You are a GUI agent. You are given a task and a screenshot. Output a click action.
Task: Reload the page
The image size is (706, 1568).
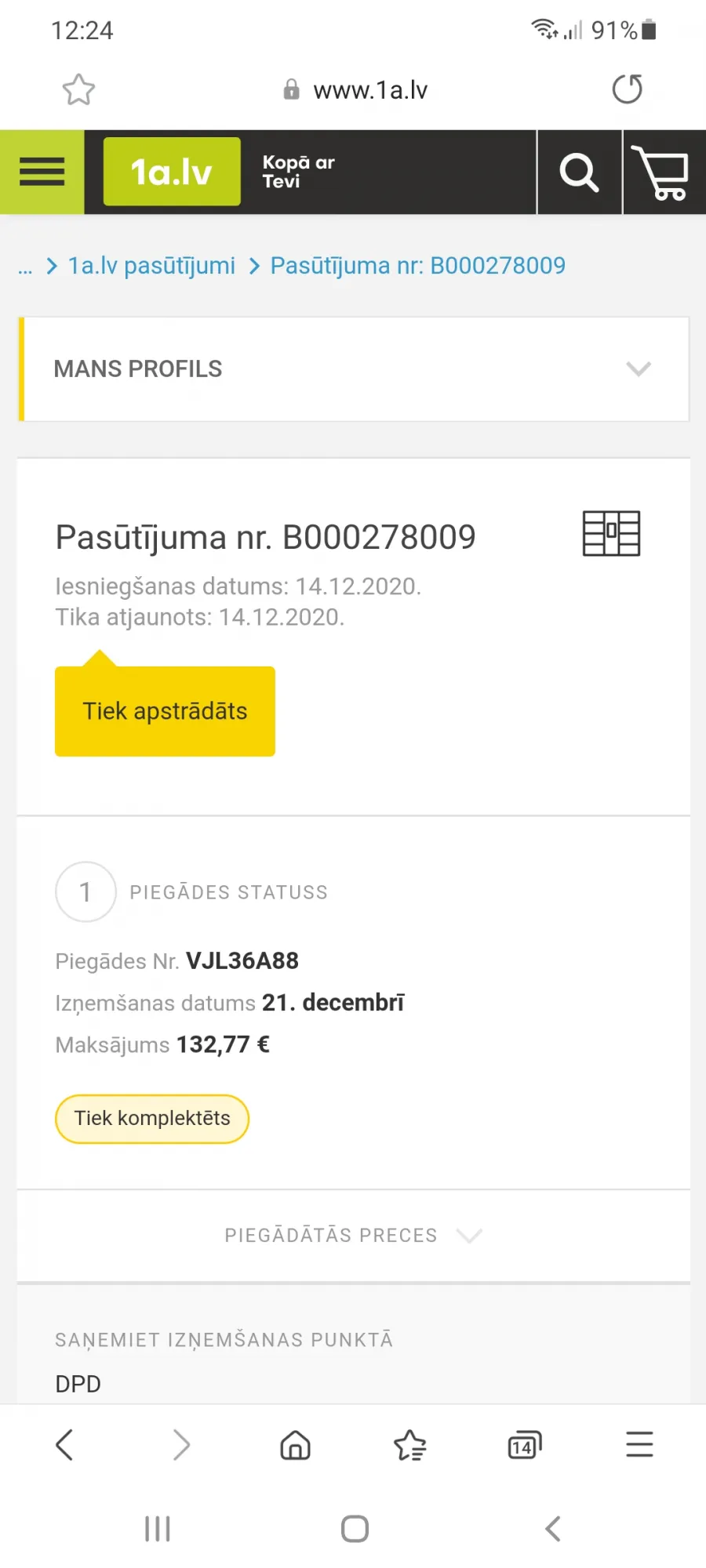coord(627,89)
